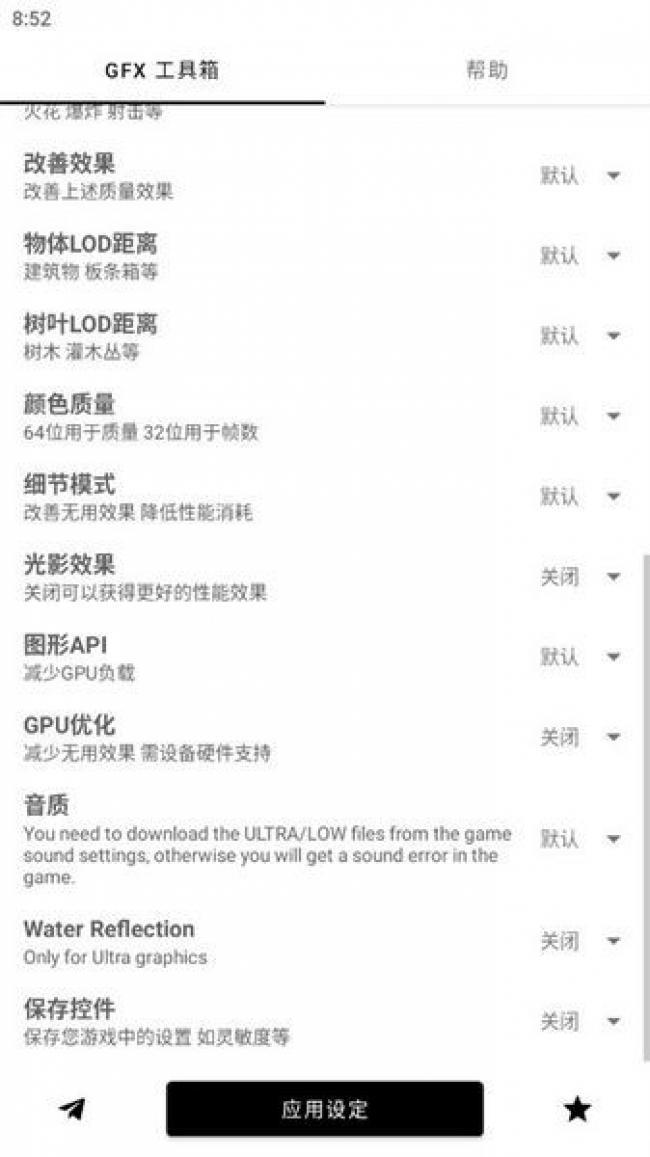Expand the 保存控件 dropdown
This screenshot has width=650, height=1157.
(580, 1021)
